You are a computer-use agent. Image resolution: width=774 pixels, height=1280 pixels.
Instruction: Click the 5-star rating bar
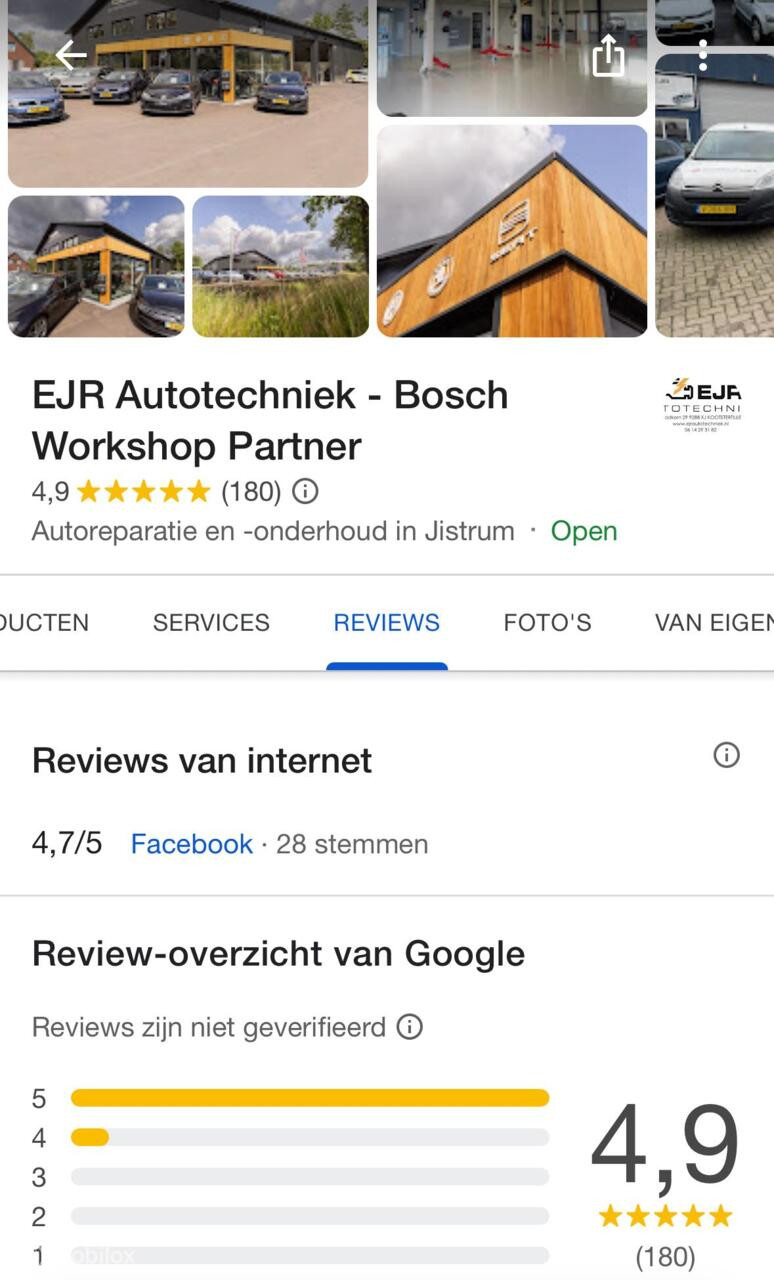310,1097
